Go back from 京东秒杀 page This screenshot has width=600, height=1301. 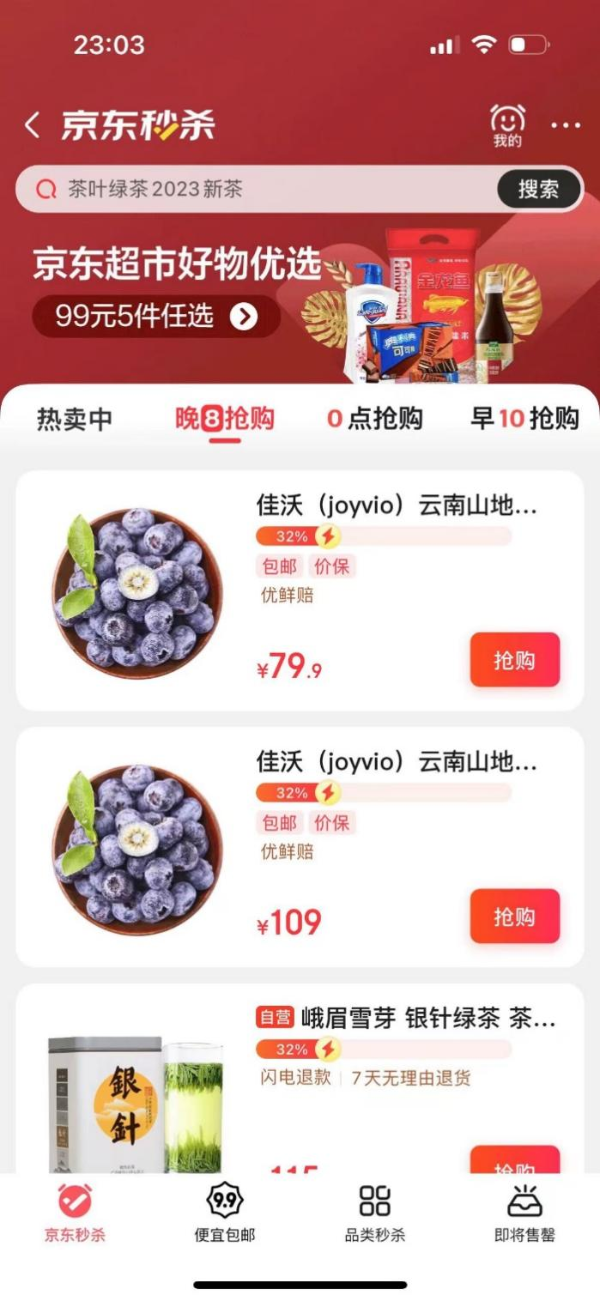click(33, 126)
